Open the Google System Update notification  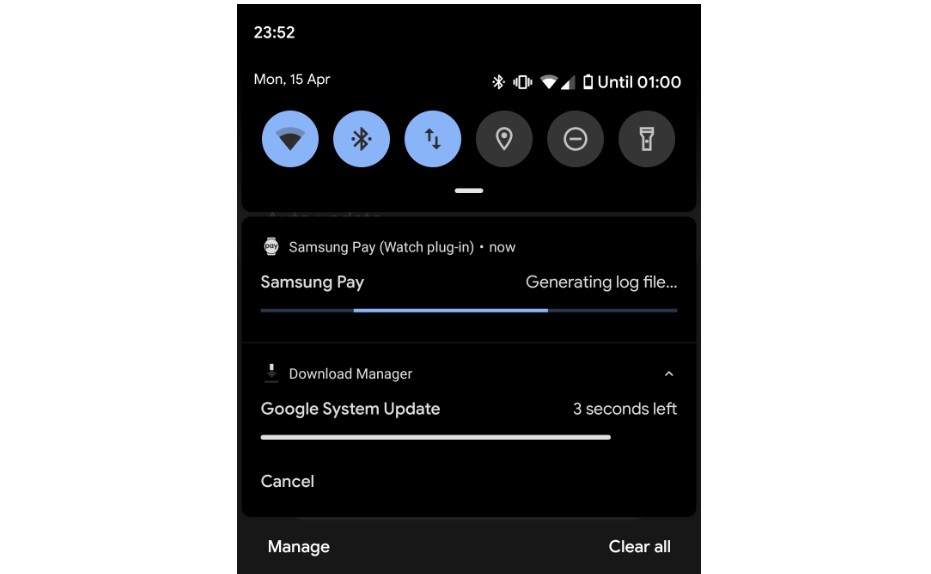tap(400, 409)
